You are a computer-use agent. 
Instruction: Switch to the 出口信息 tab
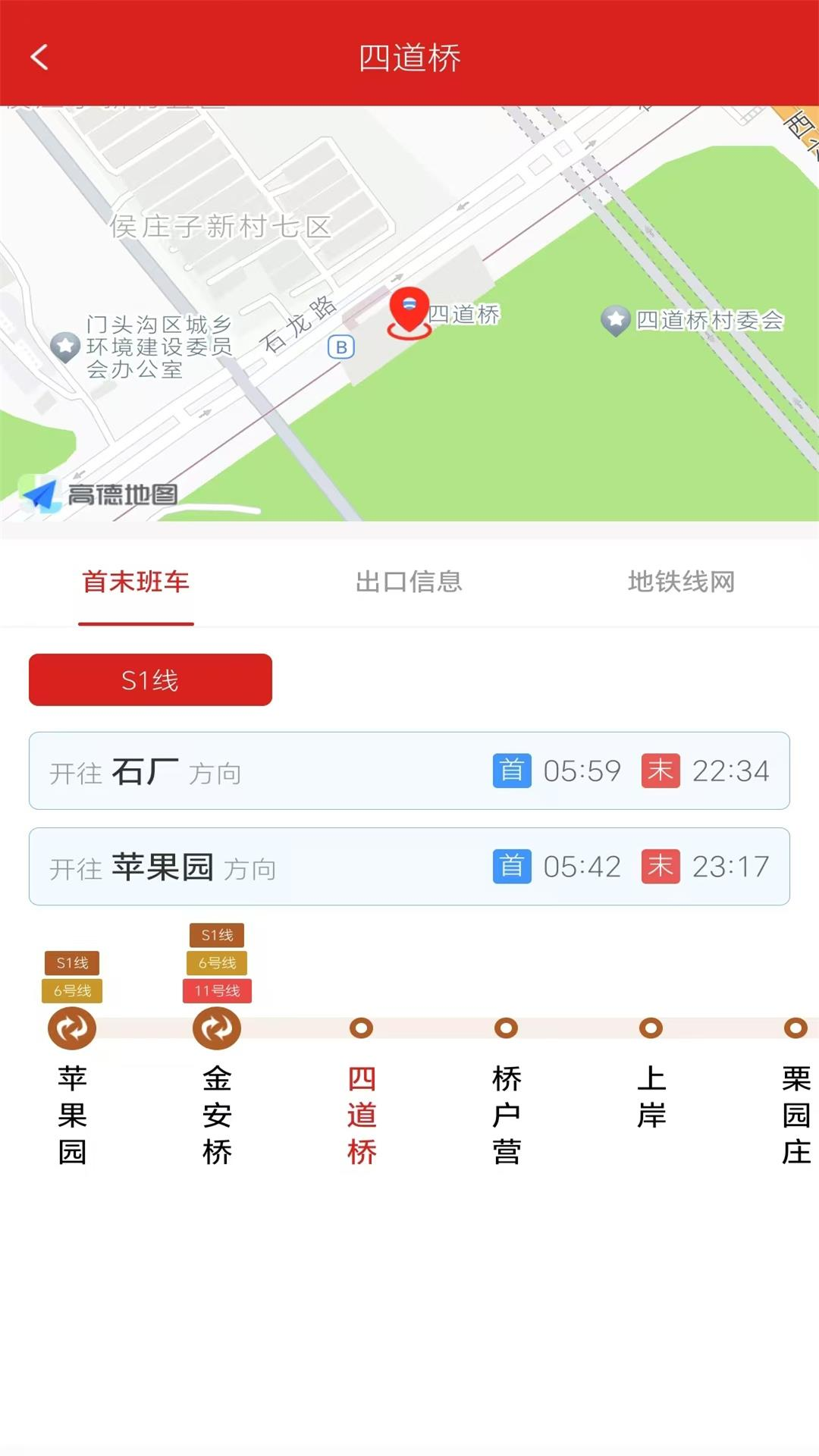pos(409,583)
